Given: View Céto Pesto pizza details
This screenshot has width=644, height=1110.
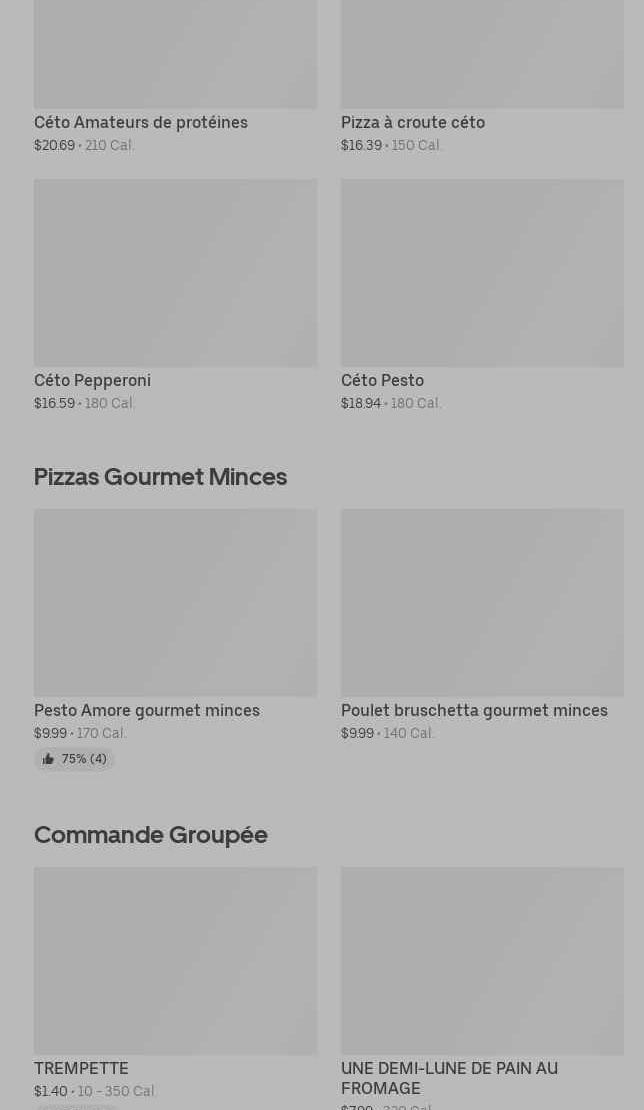Looking at the screenshot, I should click(483, 295).
